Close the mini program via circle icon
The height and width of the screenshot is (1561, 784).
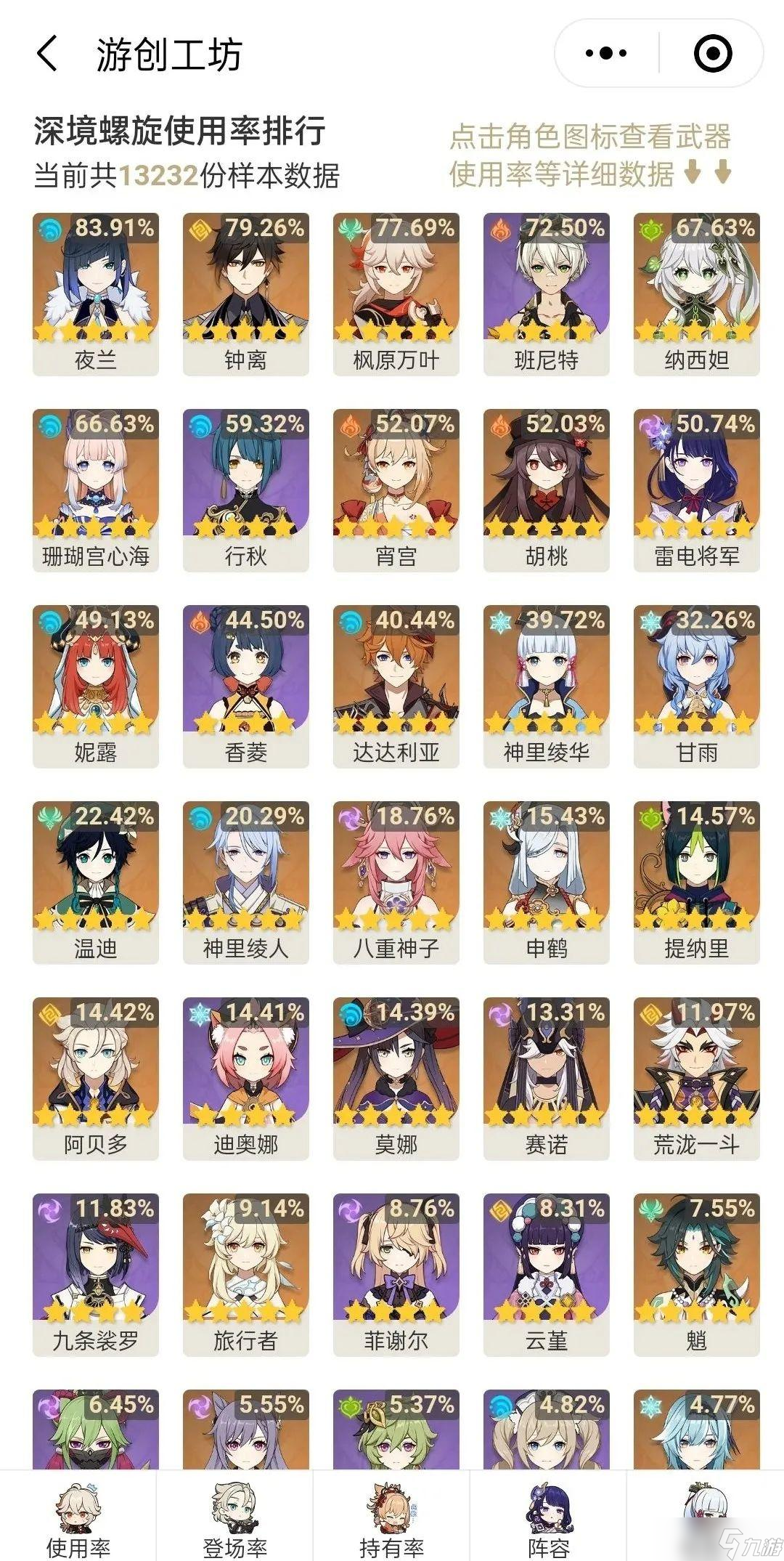click(712, 53)
